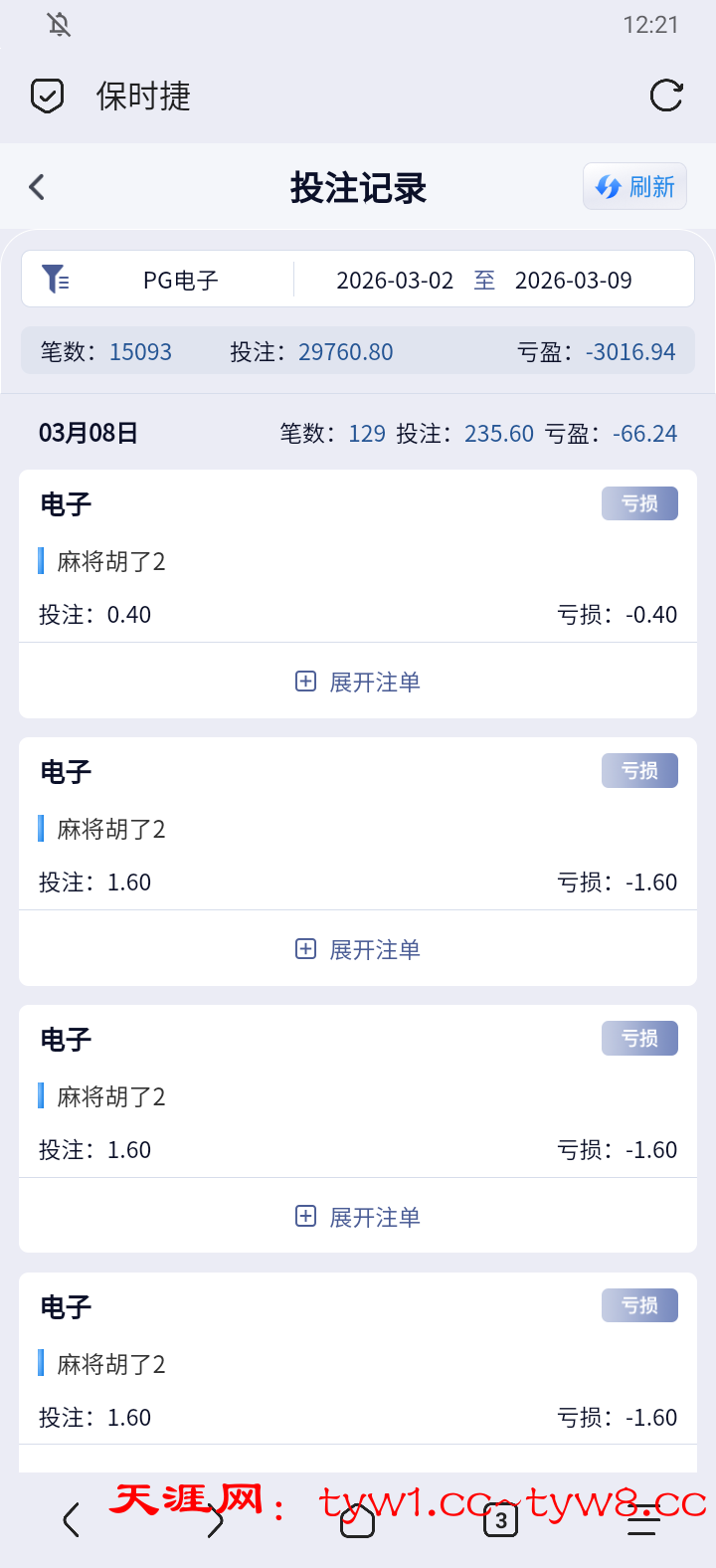Change the end date 2026-03-09
Screen dimensions: 716x1568
coord(574,281)
